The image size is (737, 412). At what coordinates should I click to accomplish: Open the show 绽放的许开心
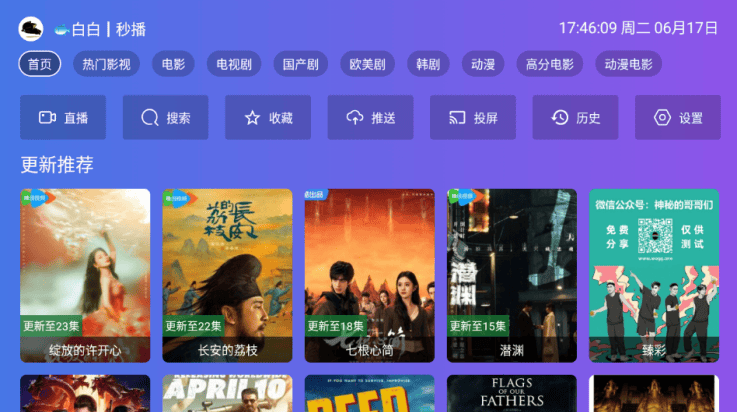coord(85,275)
